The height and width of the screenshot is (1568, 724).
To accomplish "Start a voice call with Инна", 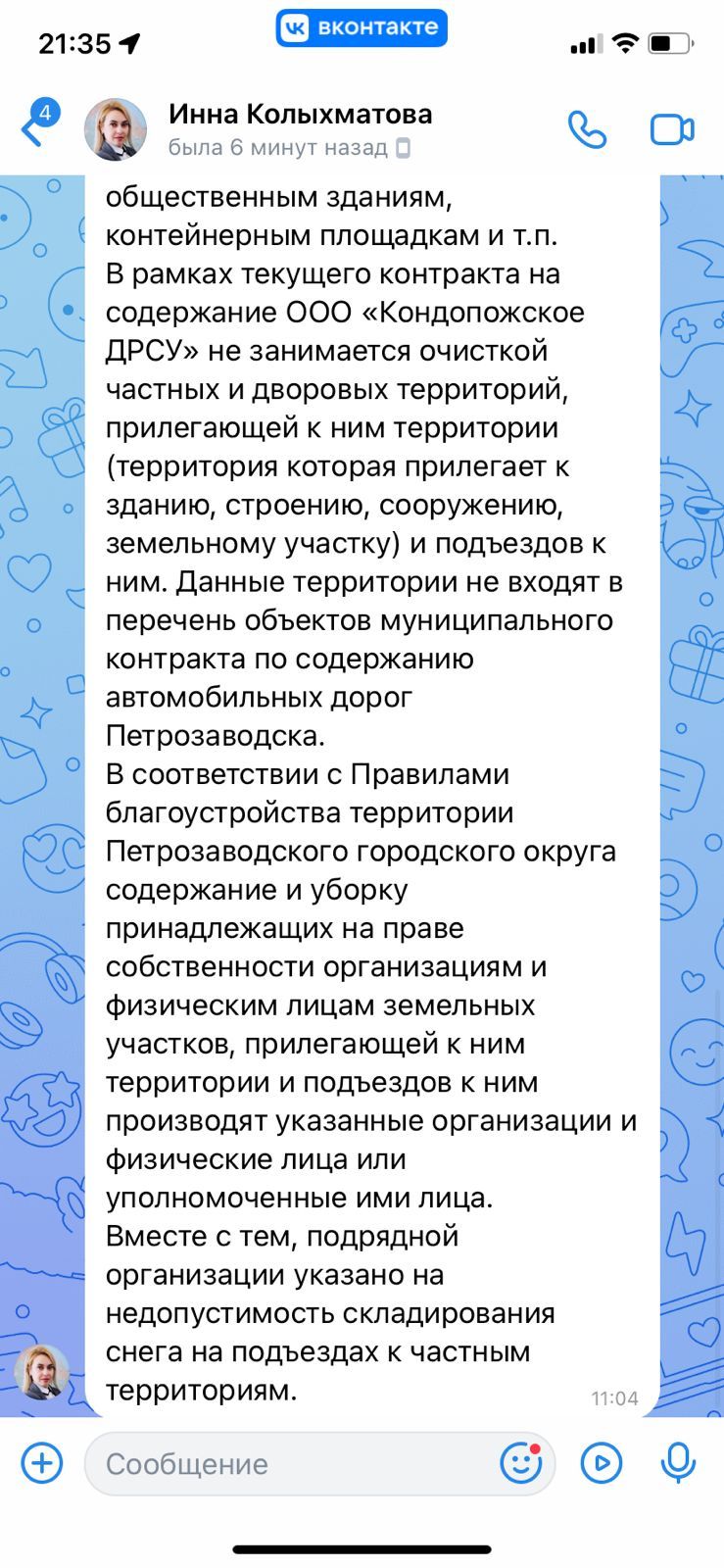I will [x=587, y=129].
